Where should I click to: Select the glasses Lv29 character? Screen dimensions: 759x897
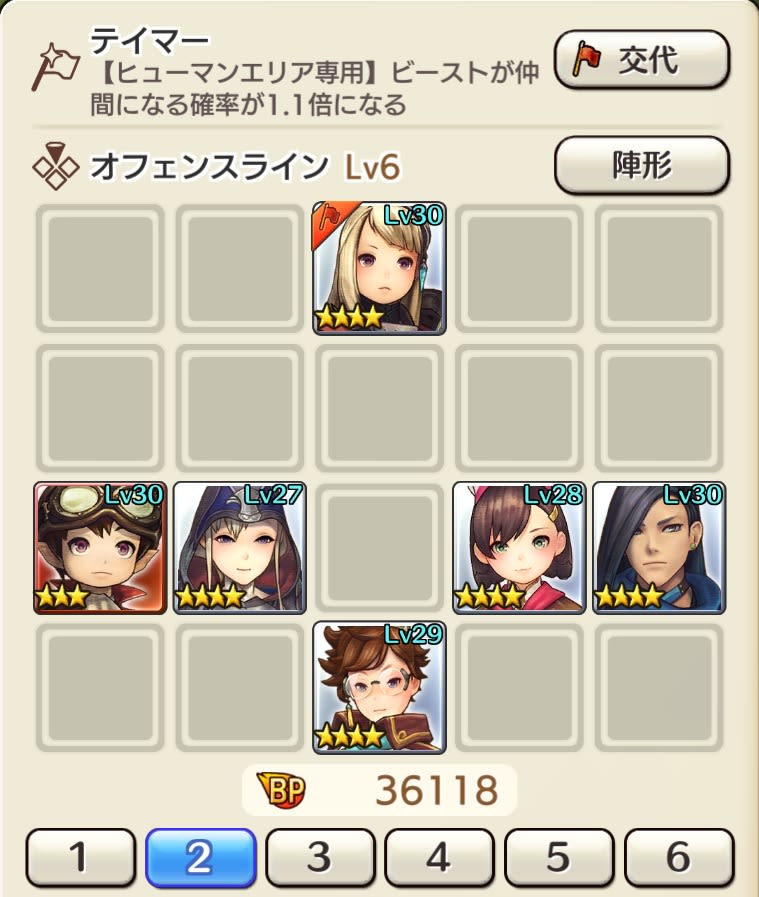(x=379, y=687)
